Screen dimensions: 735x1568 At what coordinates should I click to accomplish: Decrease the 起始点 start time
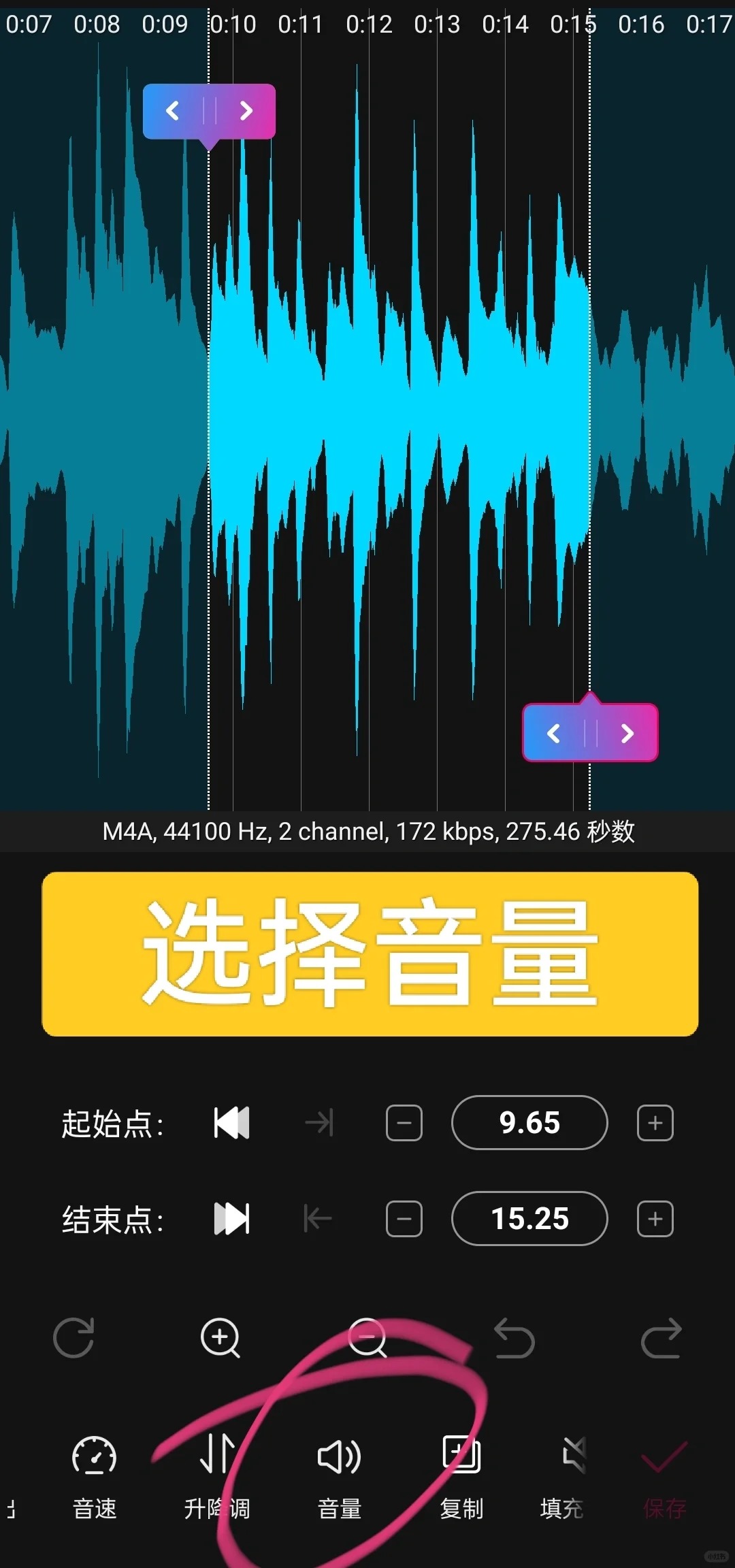coord(404,1123)
